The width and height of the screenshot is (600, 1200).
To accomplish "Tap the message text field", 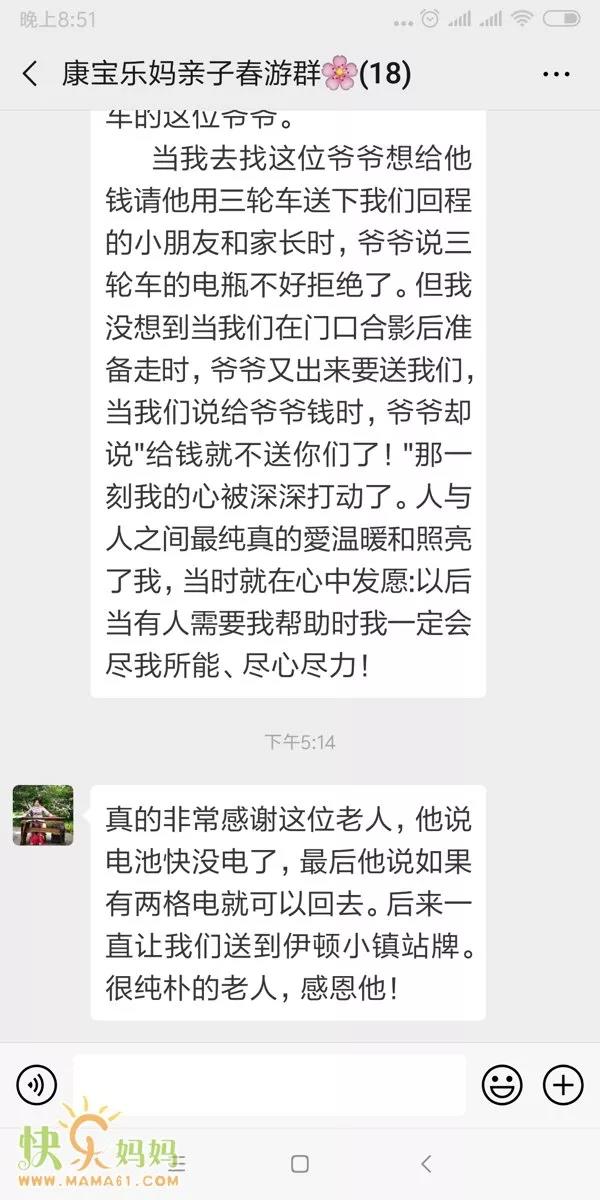I will click(x=269, y=1085).
